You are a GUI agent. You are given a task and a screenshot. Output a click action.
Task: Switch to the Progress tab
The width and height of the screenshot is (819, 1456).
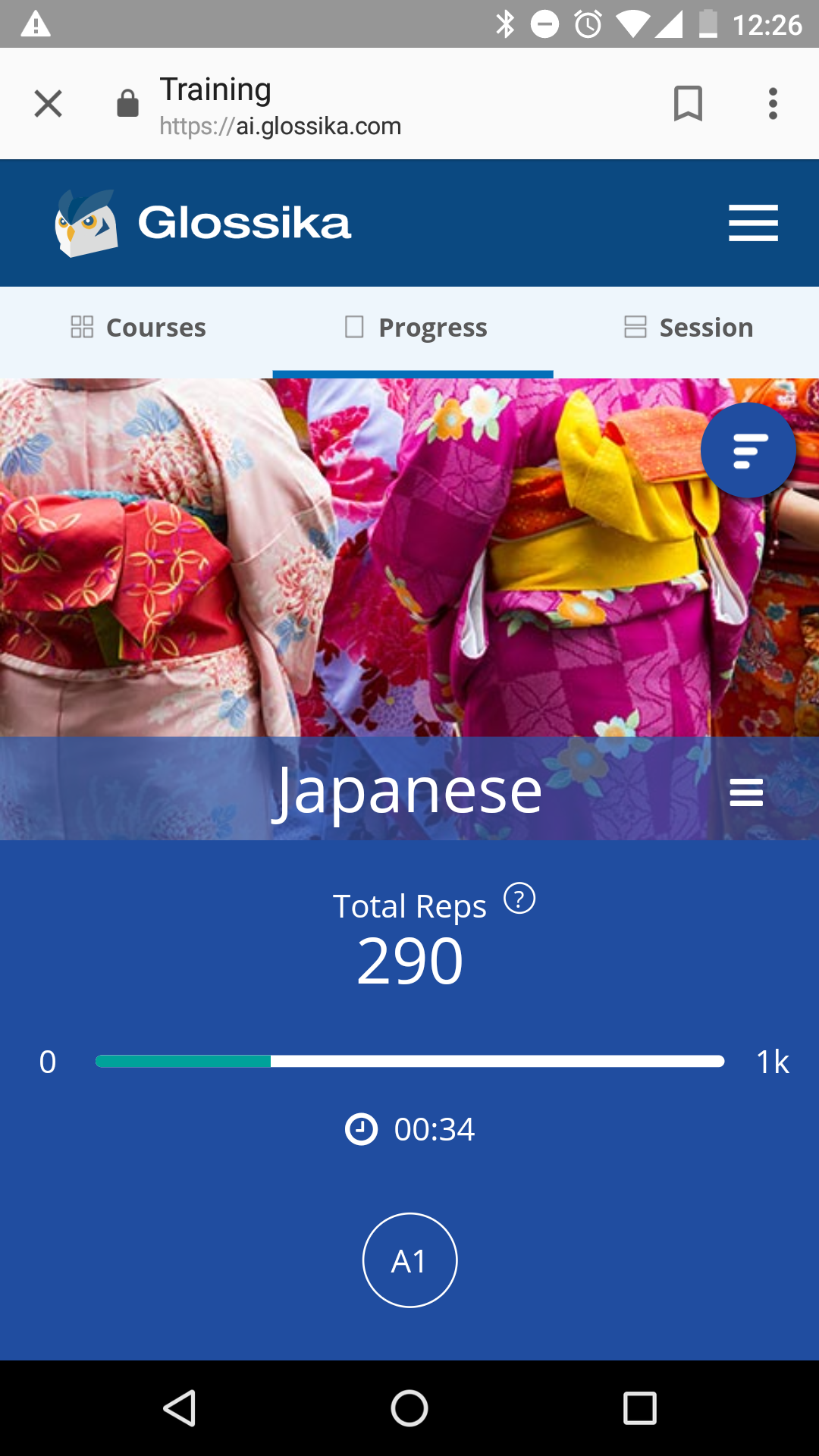click(415, 328)
